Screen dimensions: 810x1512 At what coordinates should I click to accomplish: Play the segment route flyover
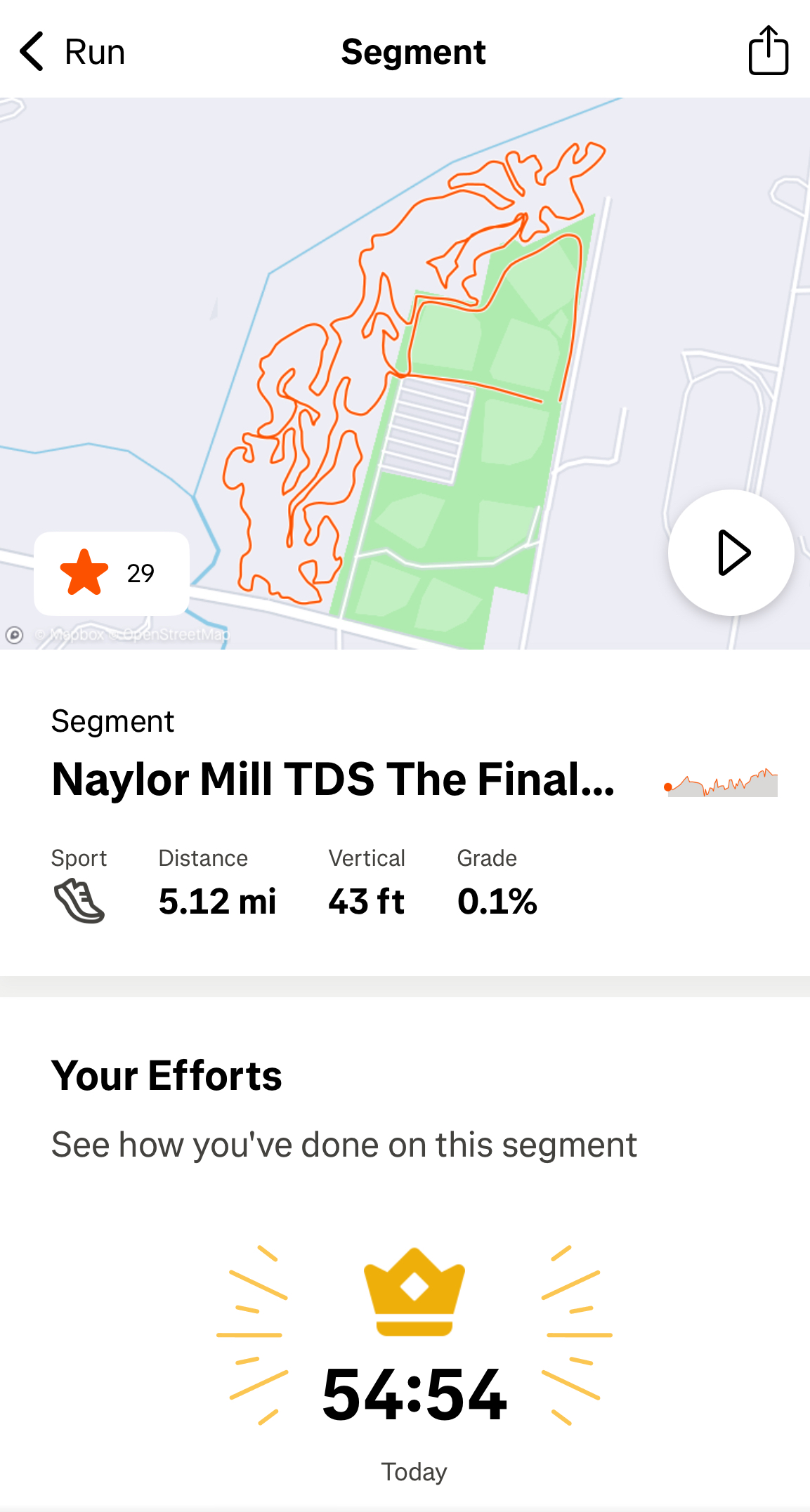[x=731, y=553]
